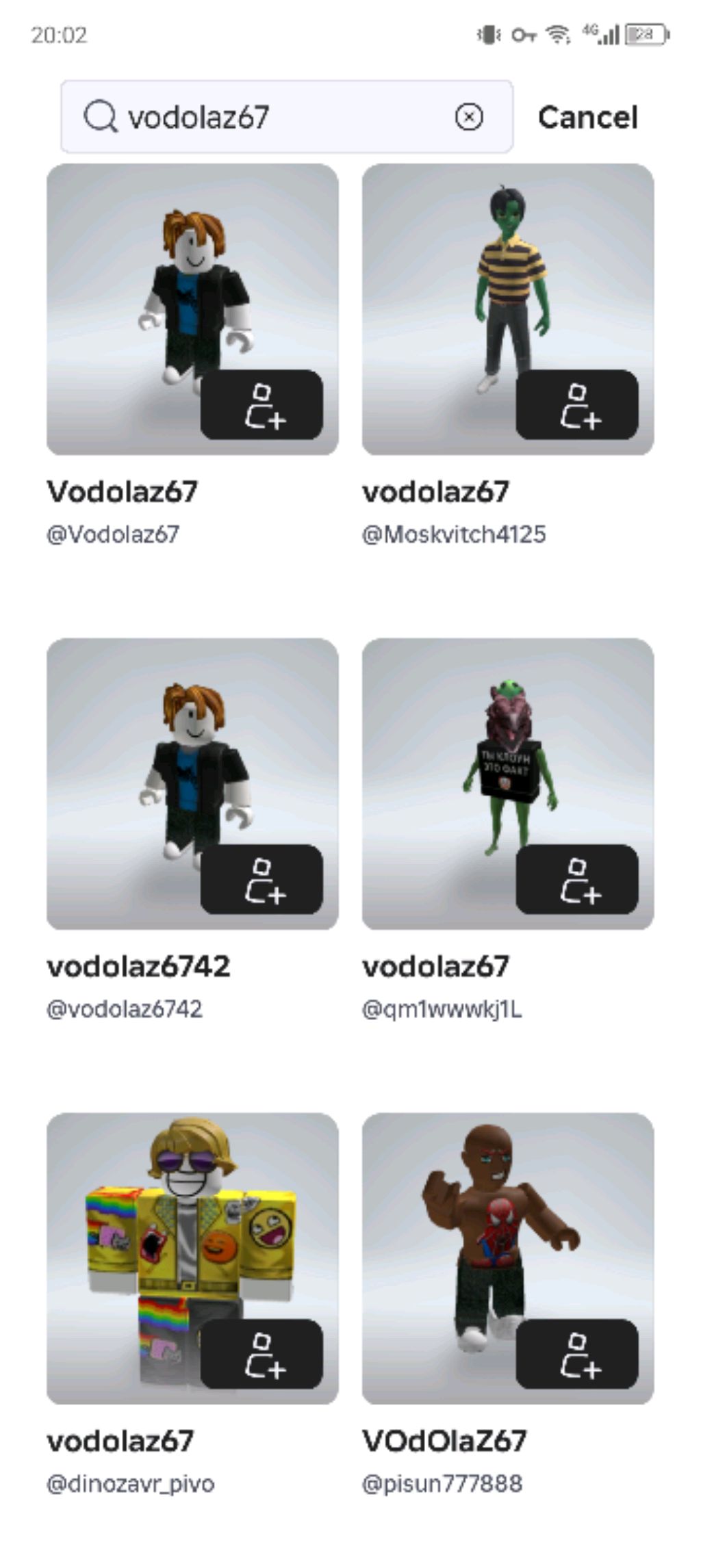The image size is (701, 1568).
Task: Send friend request to @qm1wwwkj1L
Action: 577,880
